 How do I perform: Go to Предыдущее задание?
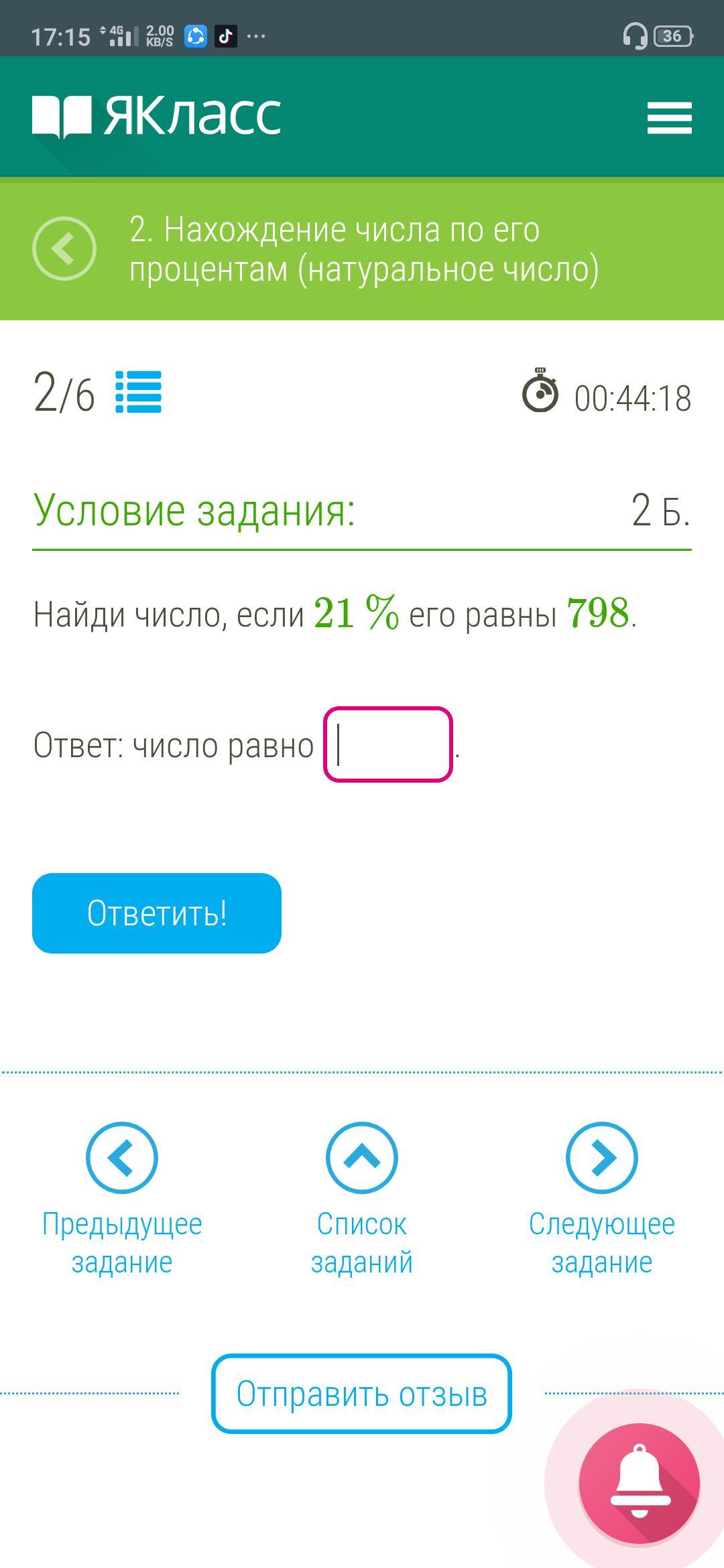coord(122,1159)
